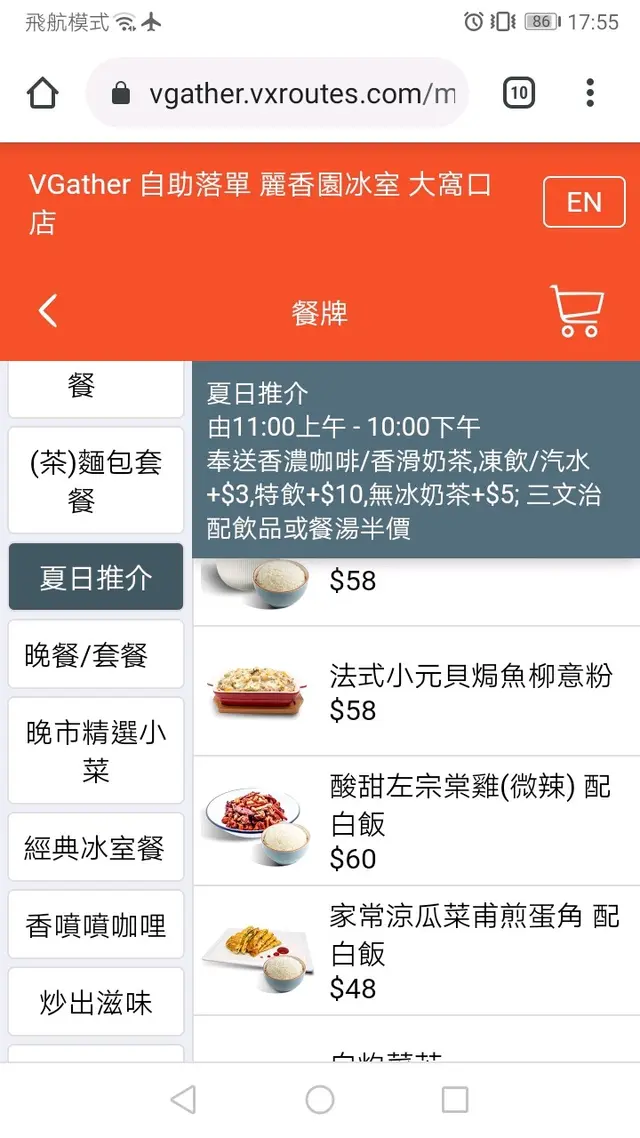Select the (茶)麵包套餐 category
Image resolution: width=640 pixels, height=1138 pixels.
coord(96,481)
